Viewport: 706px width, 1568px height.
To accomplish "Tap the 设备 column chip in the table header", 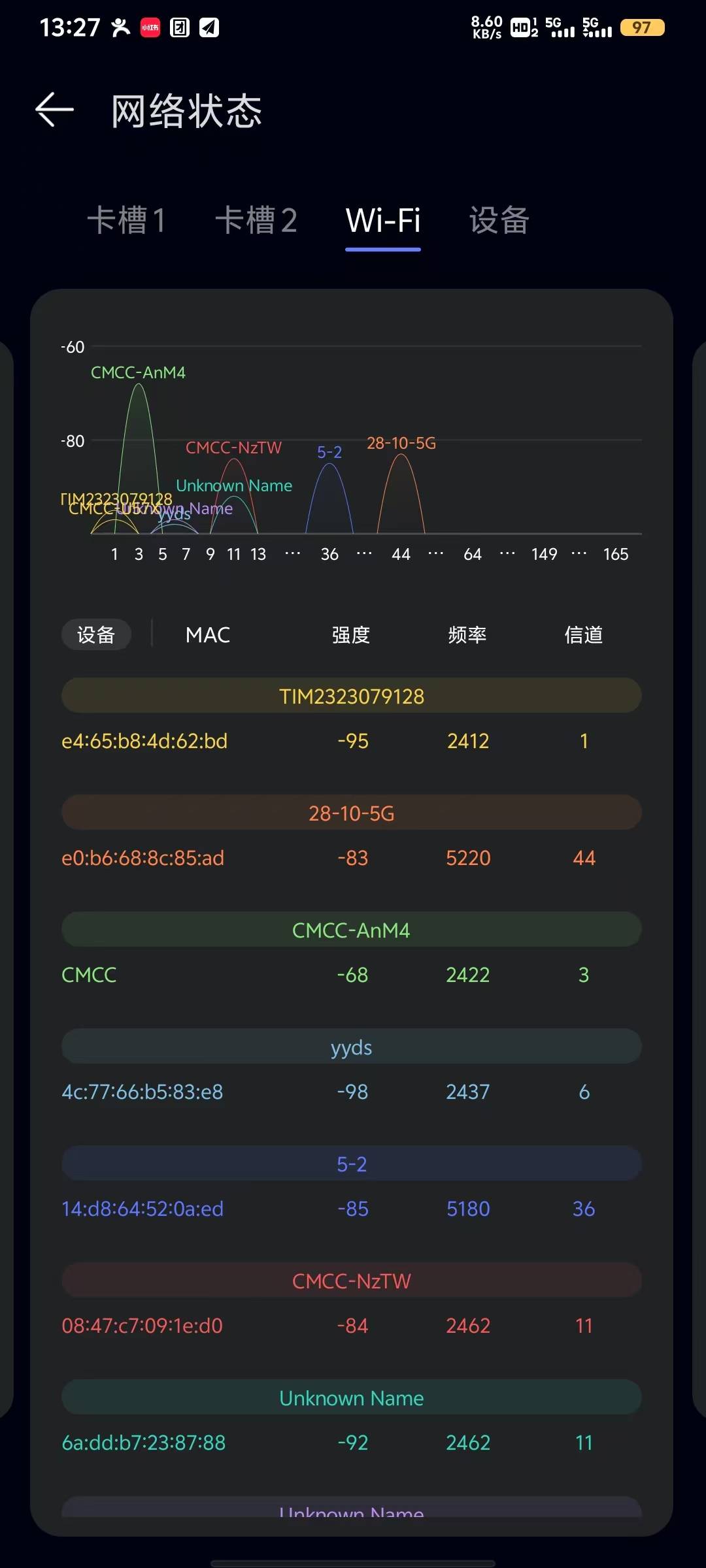I will coord(96,634).
